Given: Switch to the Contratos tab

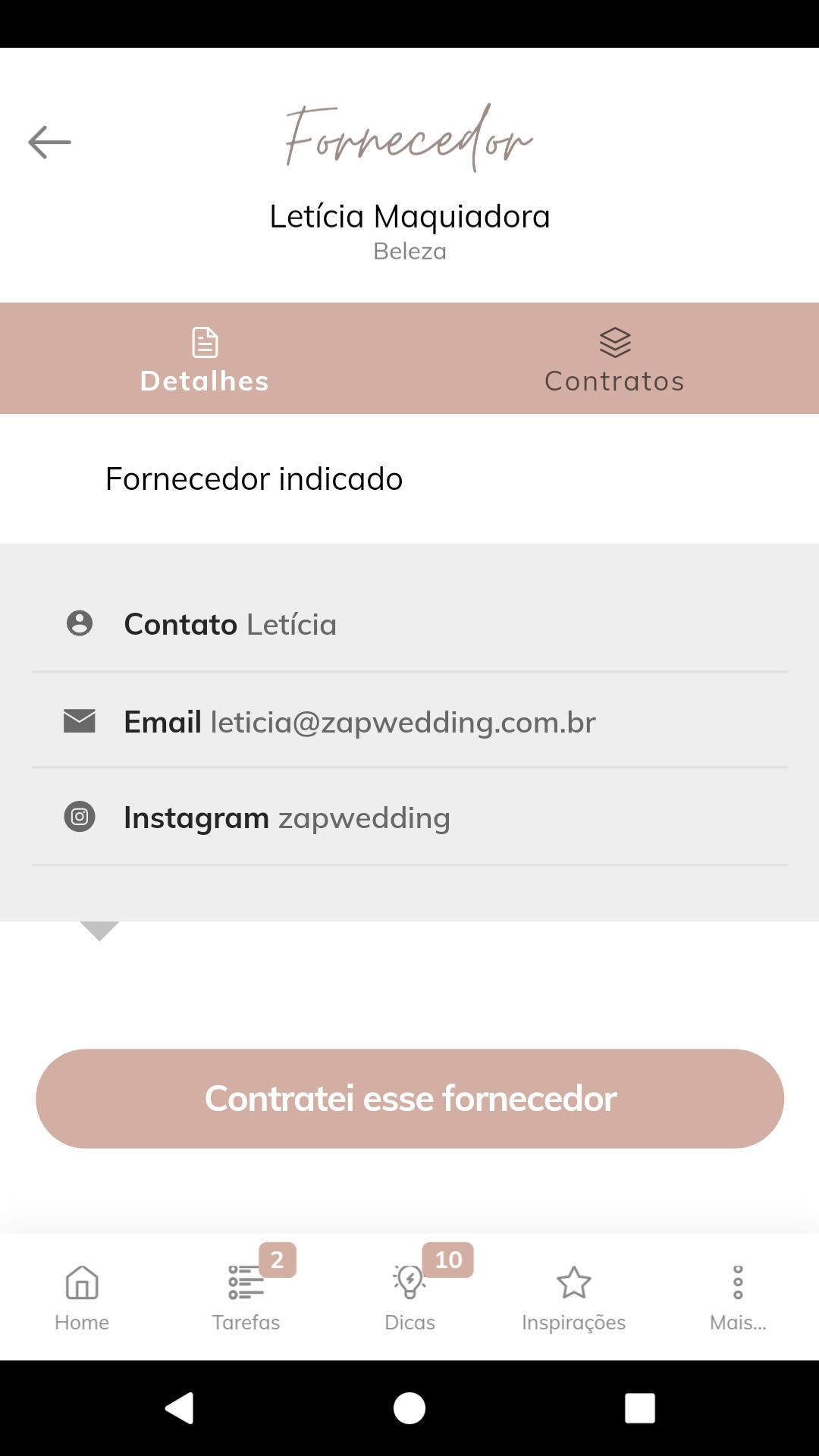Looking at the screenshot, I should [614, 359].
